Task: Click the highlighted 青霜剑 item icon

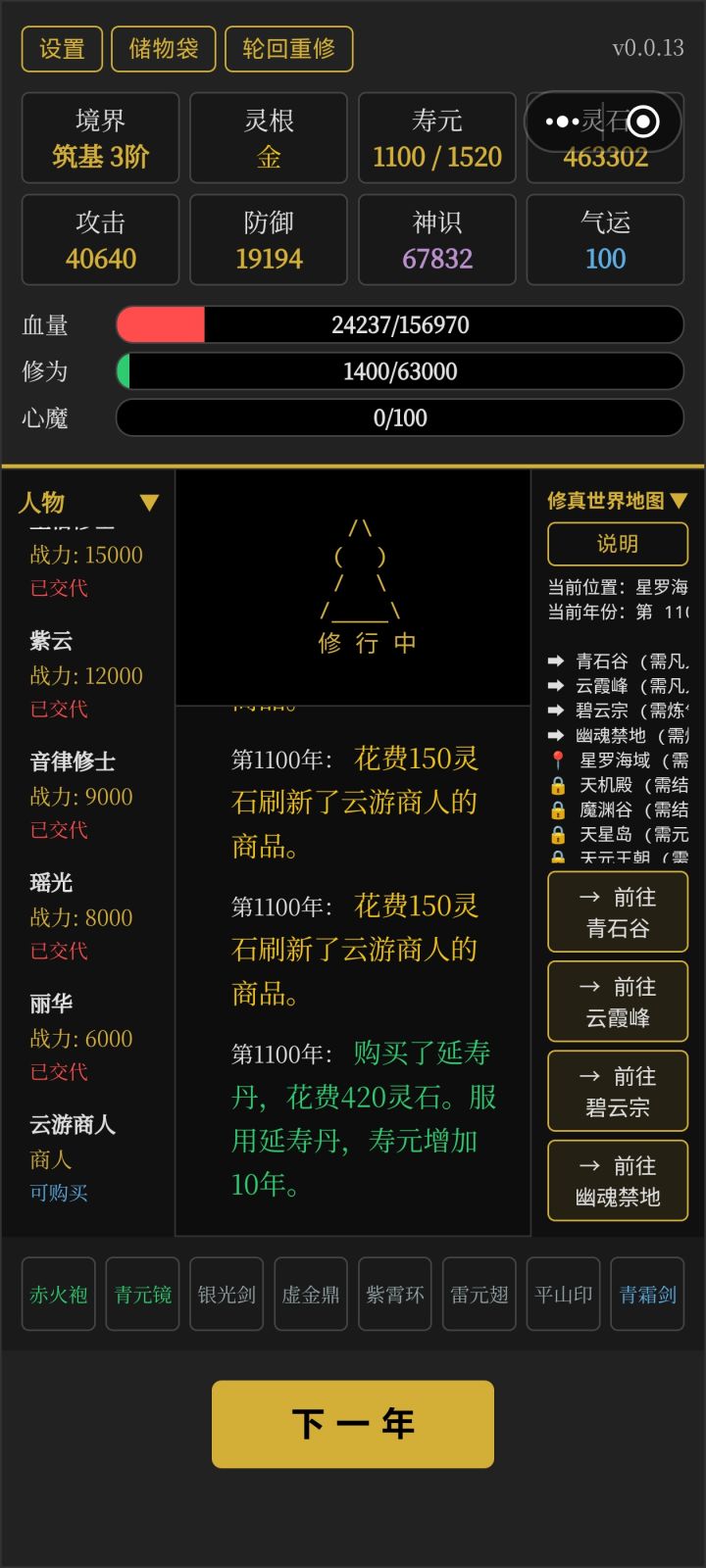Action: click(647, 1294)
